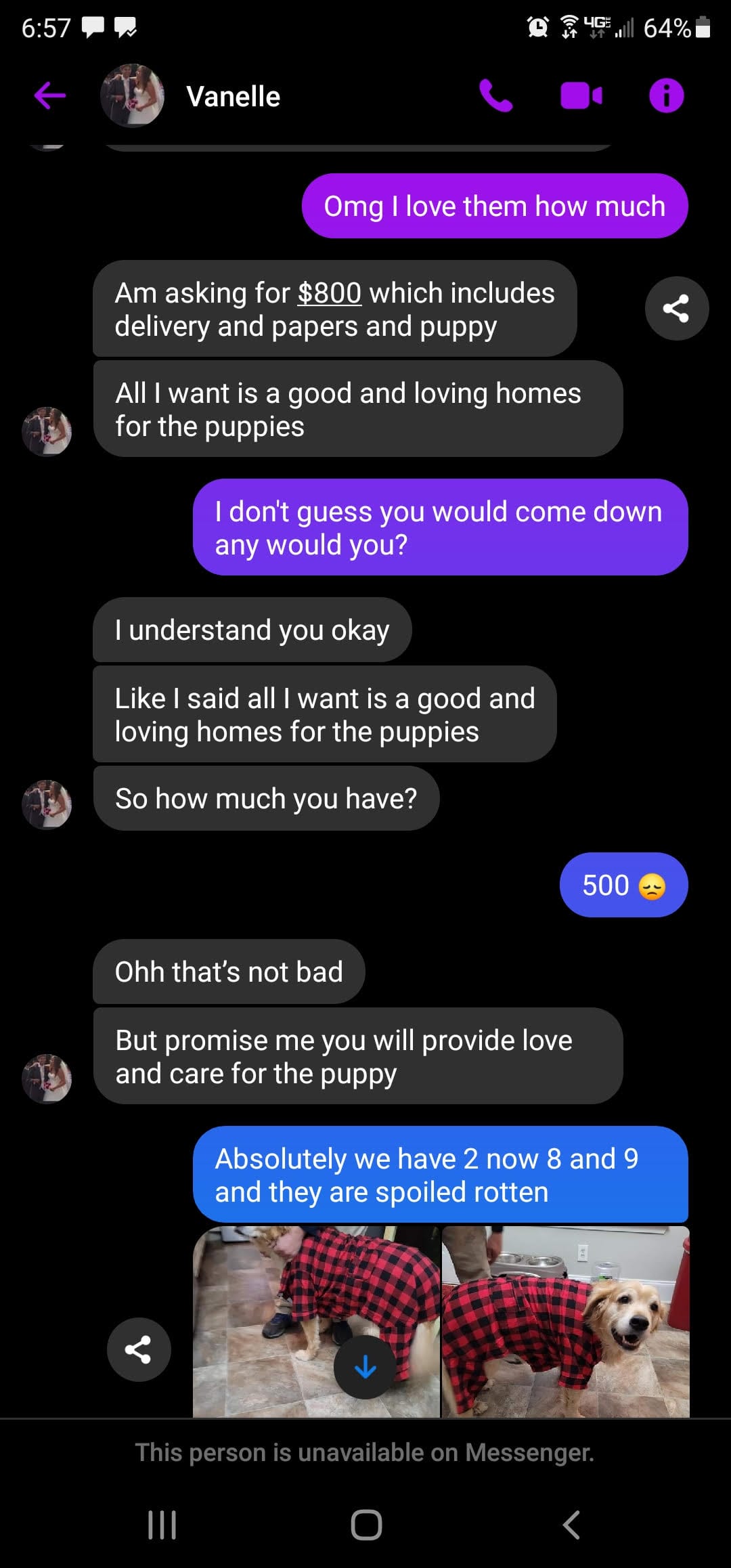This screenshot has width=731, height=1568.
Task: Start a video call with Vanelle
Action: point(581,95)
